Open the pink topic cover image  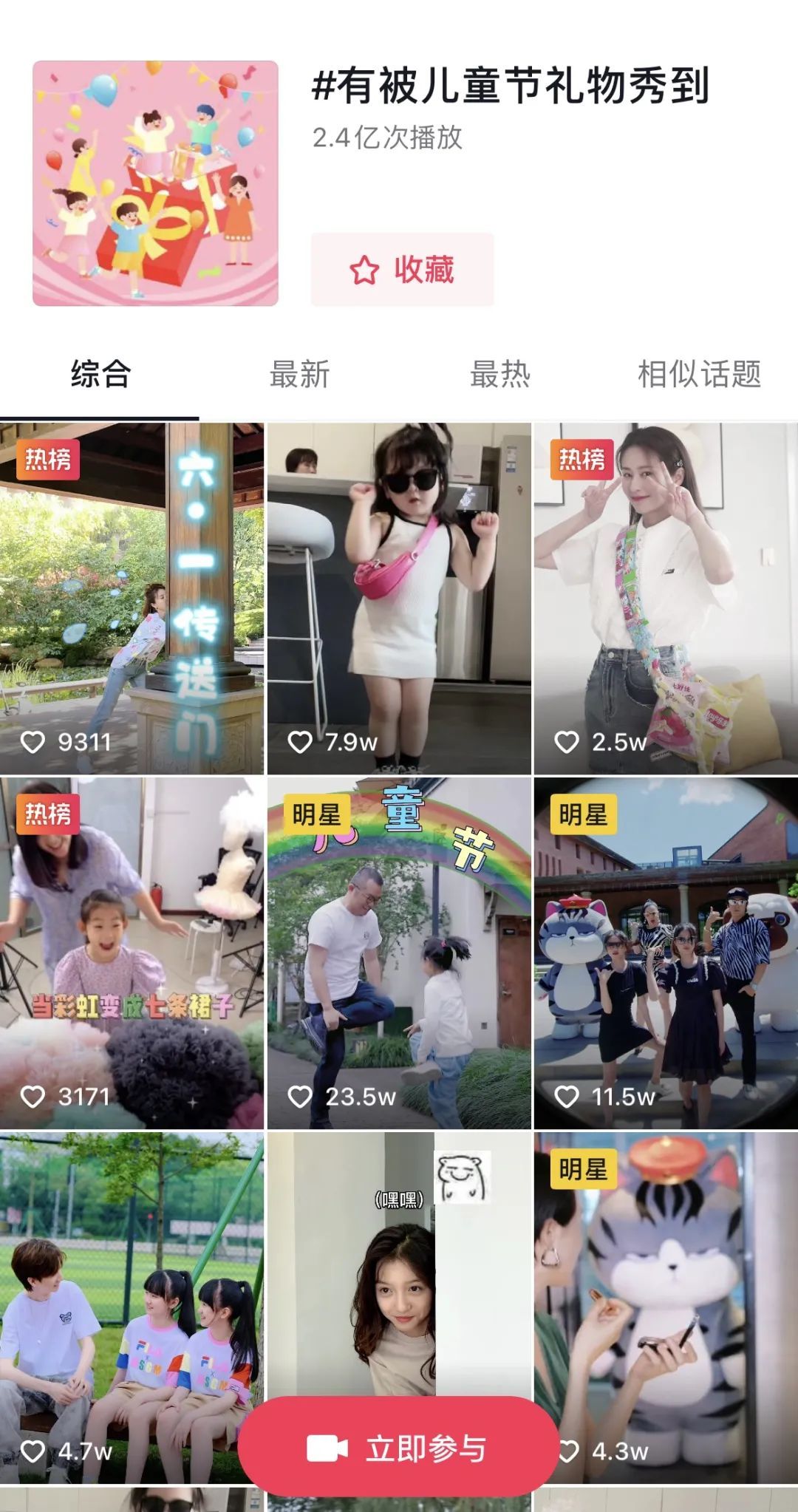(x=155, y=183)
